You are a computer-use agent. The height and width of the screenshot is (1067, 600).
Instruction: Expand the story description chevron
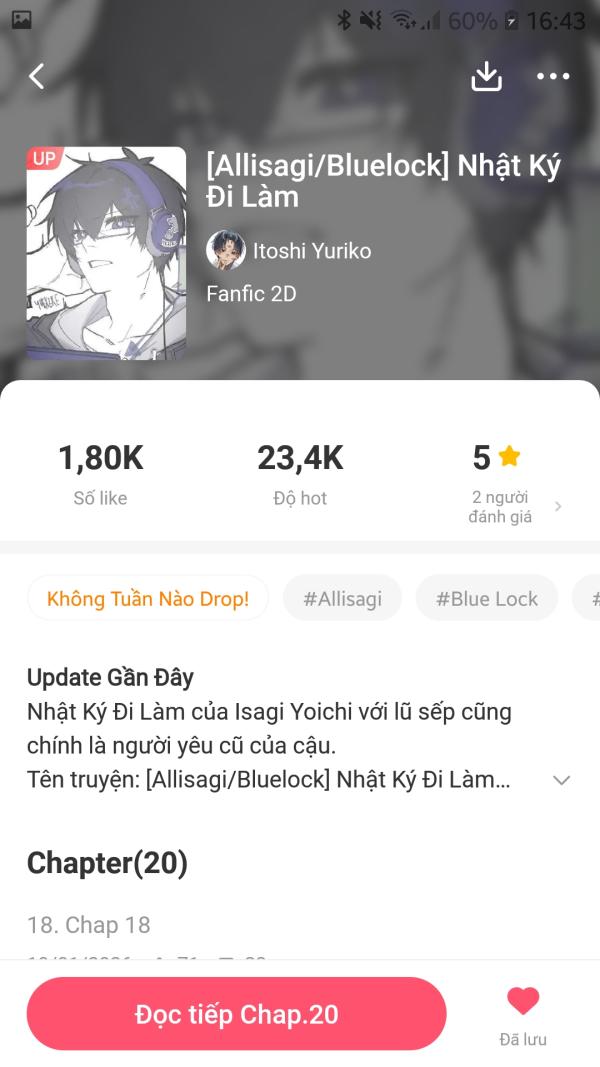pos(561,780)
